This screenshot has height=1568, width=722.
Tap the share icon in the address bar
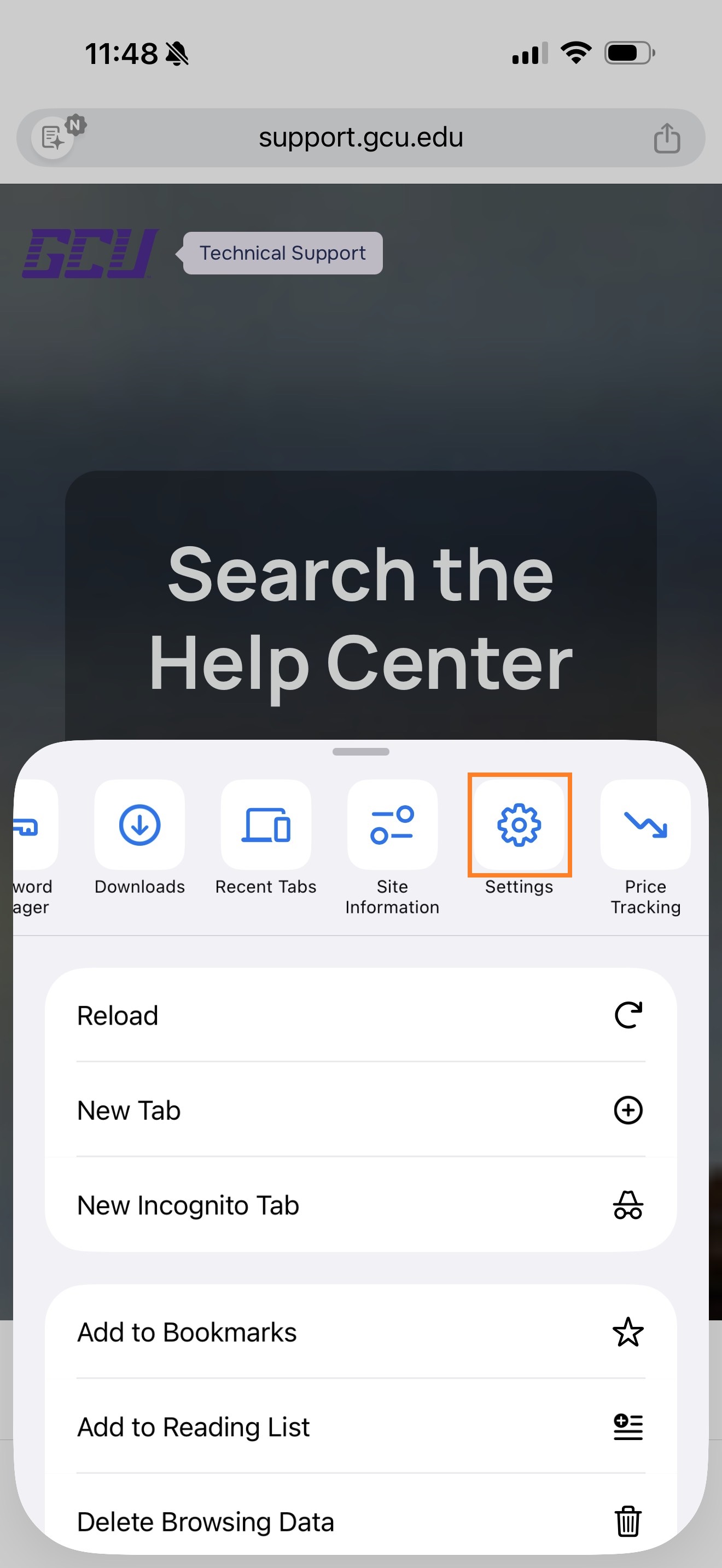pos(668,138)
